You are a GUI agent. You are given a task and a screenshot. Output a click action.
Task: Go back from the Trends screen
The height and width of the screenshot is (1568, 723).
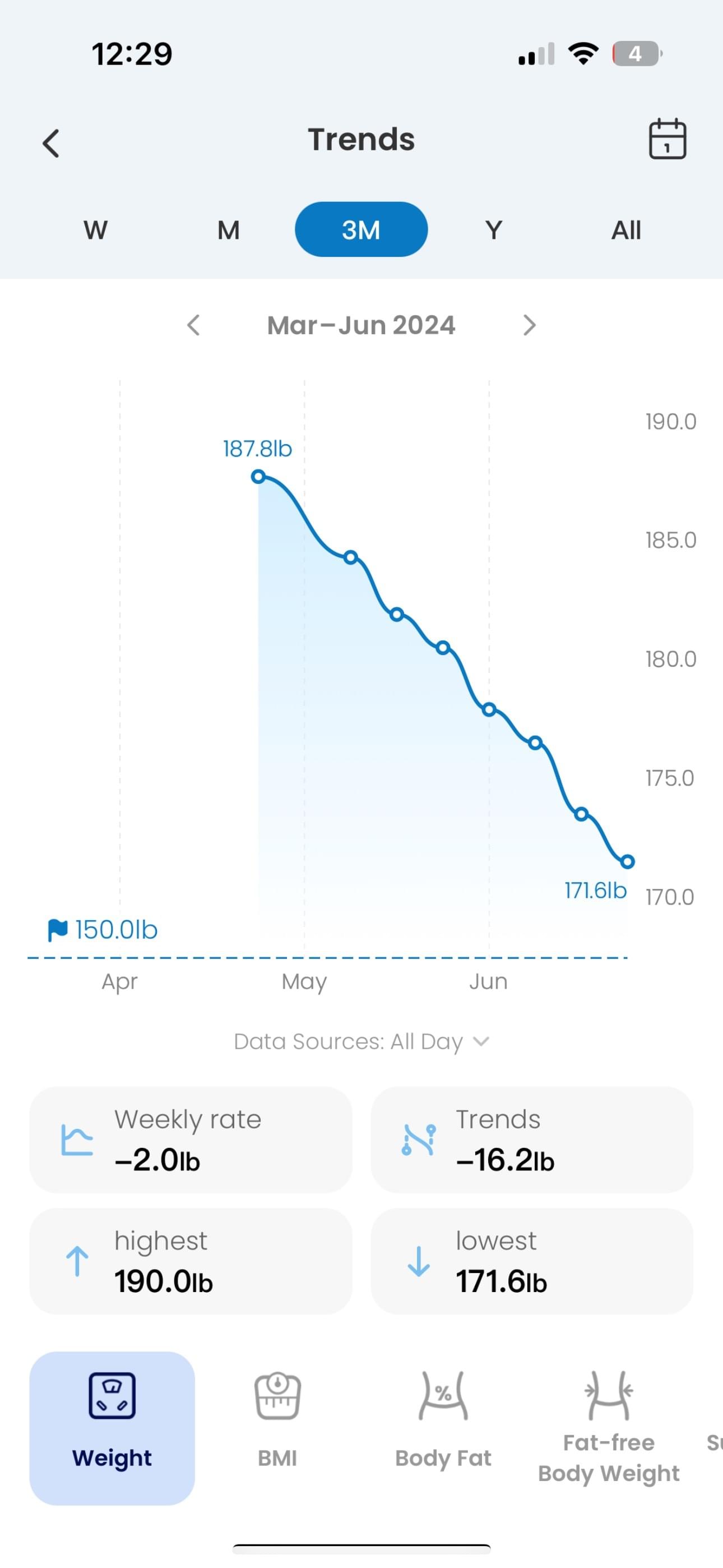click(x=52, y=143)
